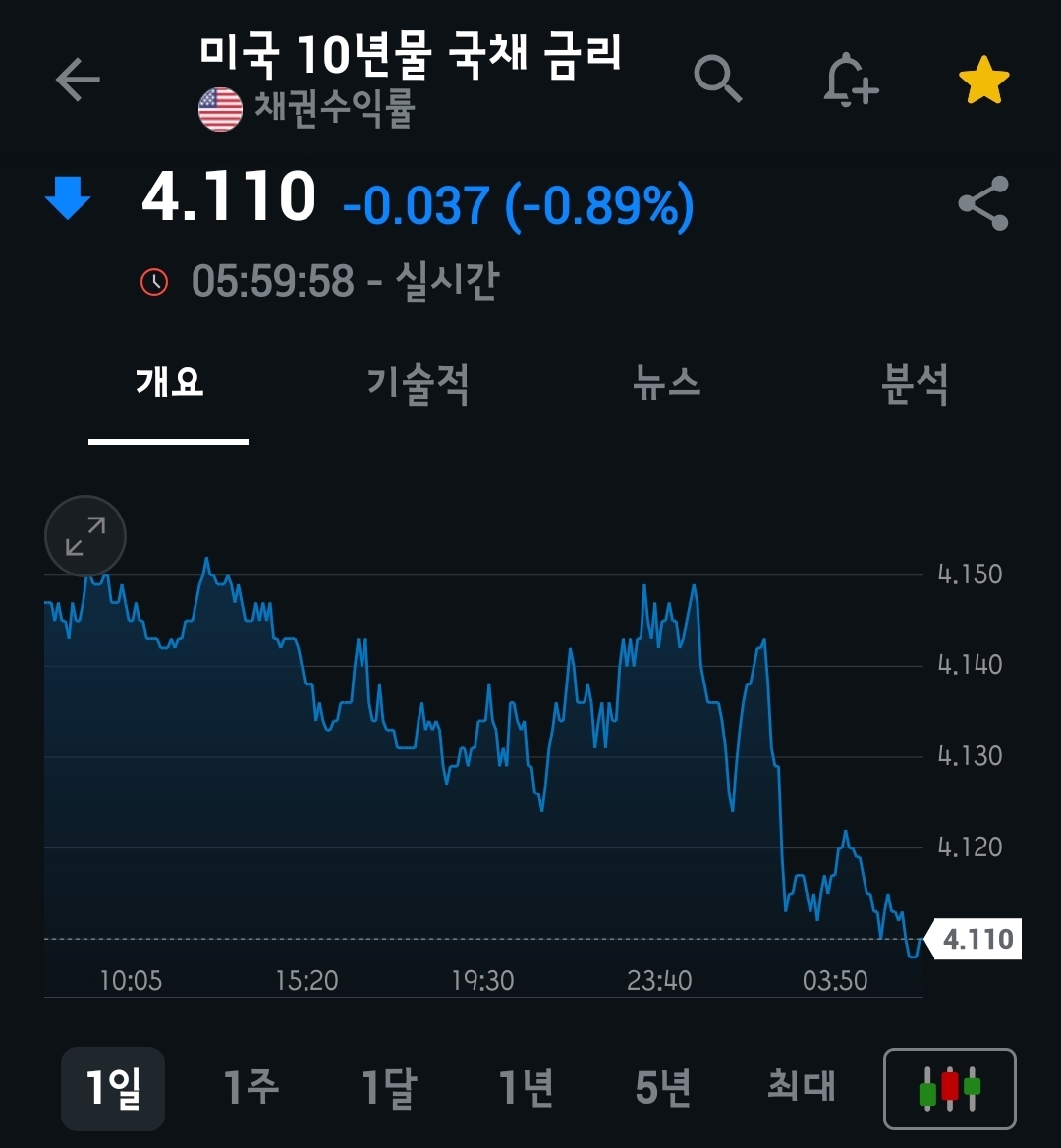Toggle the yellow star watchlist favorite
Image resolution: width=1061 pixels, height=1148 pixels.
tap(983, 81)
